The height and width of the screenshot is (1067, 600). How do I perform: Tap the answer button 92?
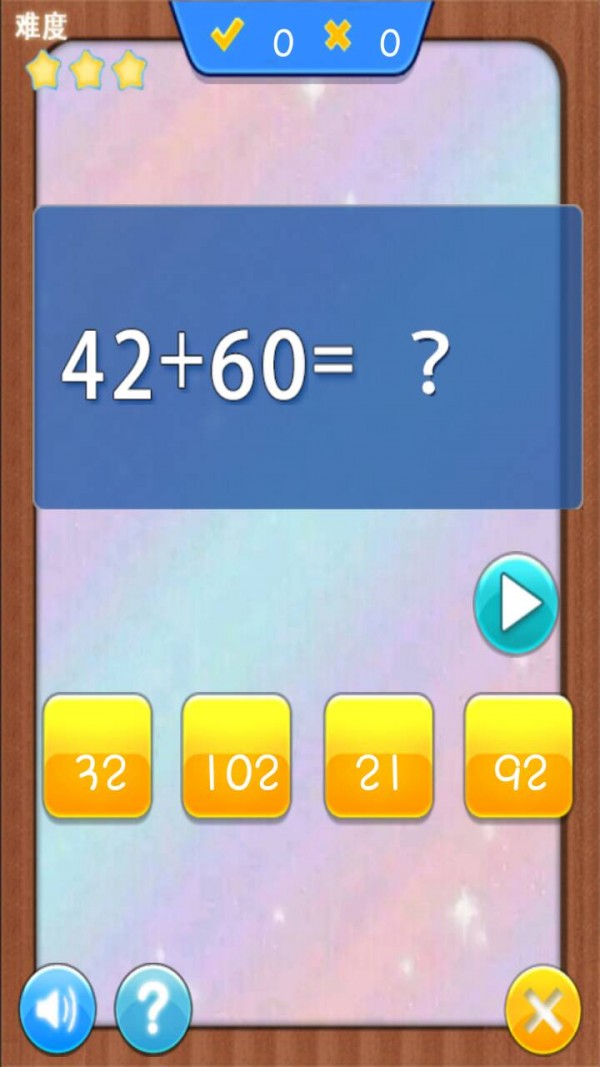click(519, 756)
